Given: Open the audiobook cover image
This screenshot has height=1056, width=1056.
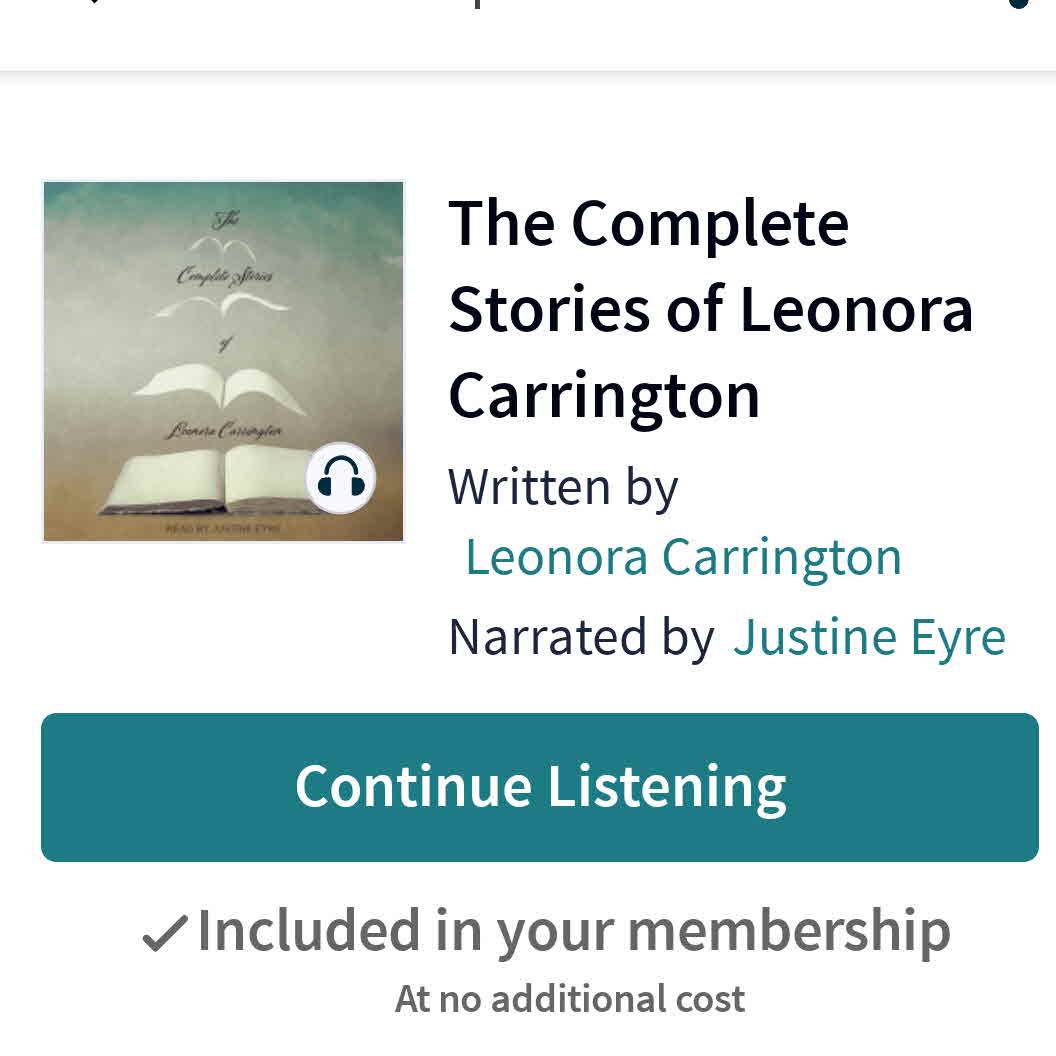Looking at the screenshot, I should [x=223, y=361].
